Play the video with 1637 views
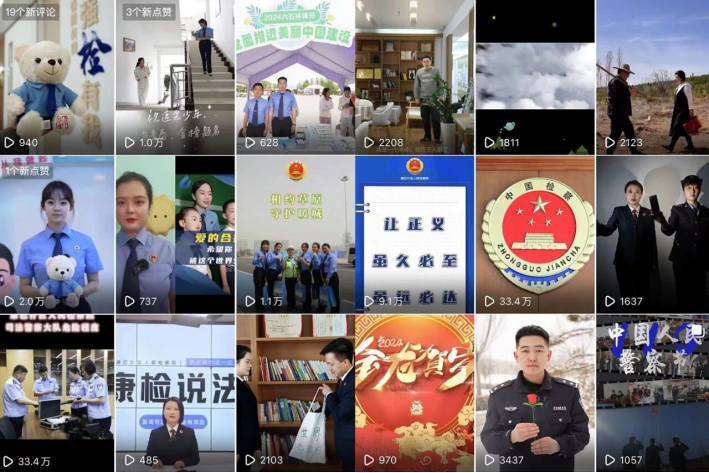 pyautogui.click(x=652, y=235)
